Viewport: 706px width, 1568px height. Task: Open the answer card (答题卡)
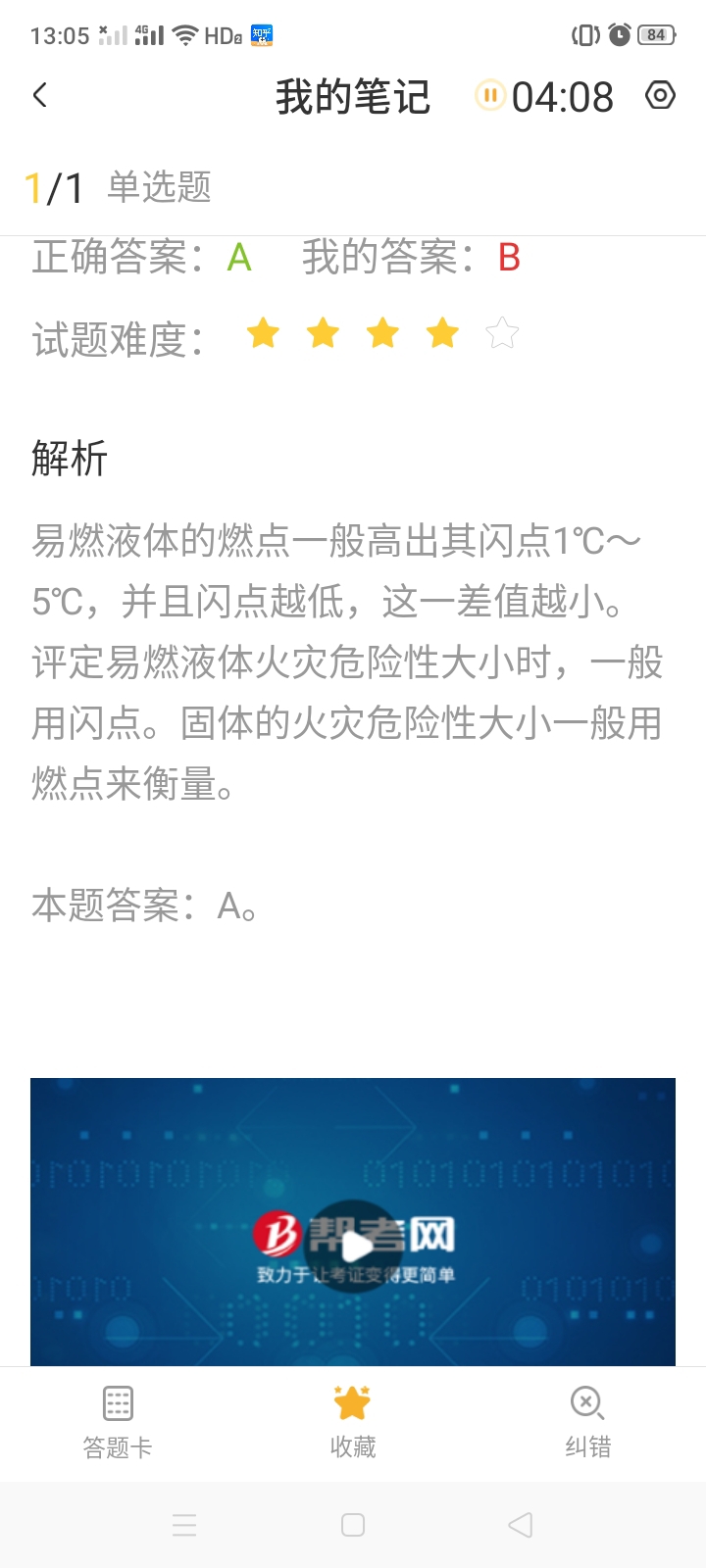point(118,1421)
